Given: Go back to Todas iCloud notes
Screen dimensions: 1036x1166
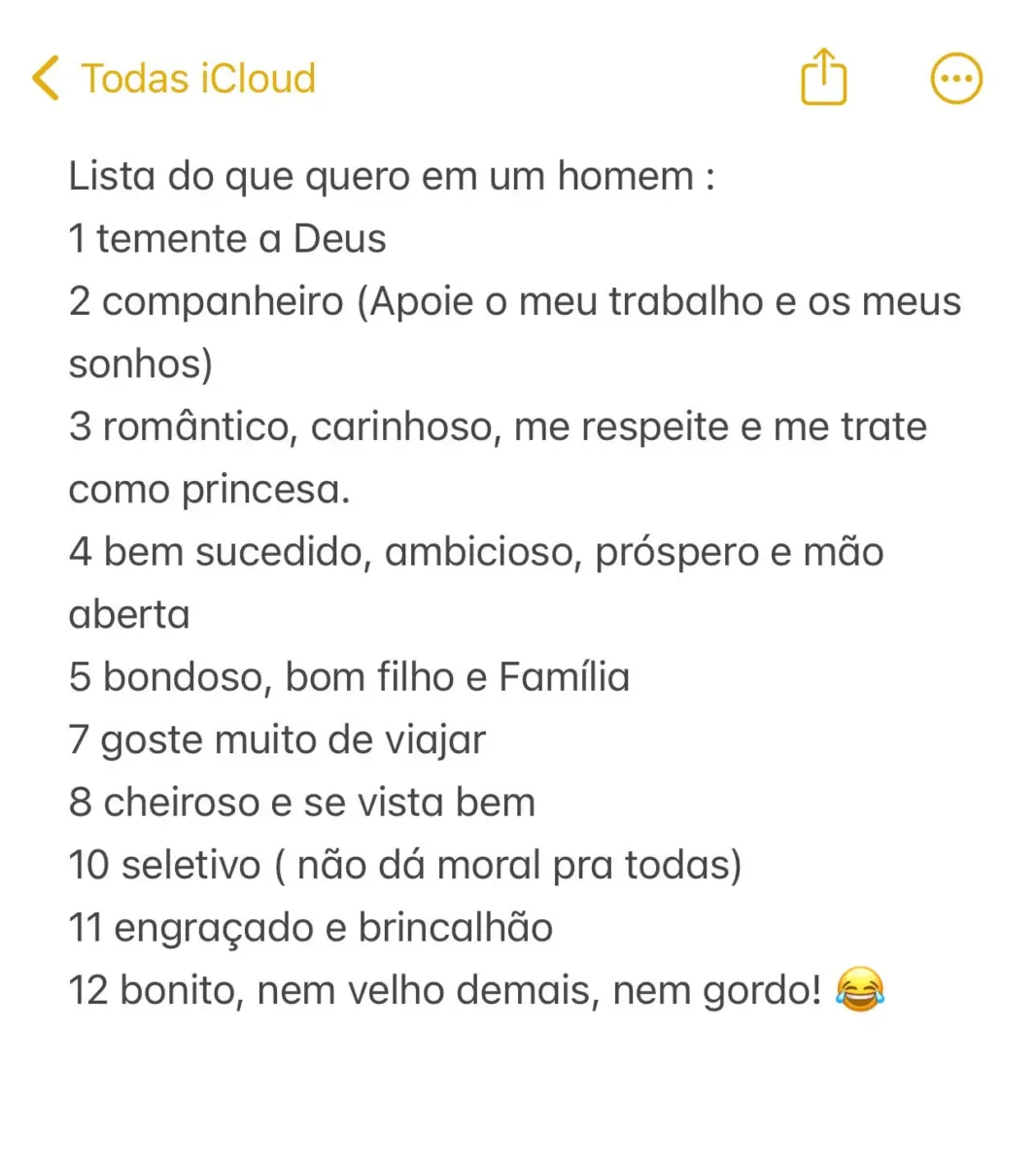Looking at the screenshot, I should (x=175, y=79).
